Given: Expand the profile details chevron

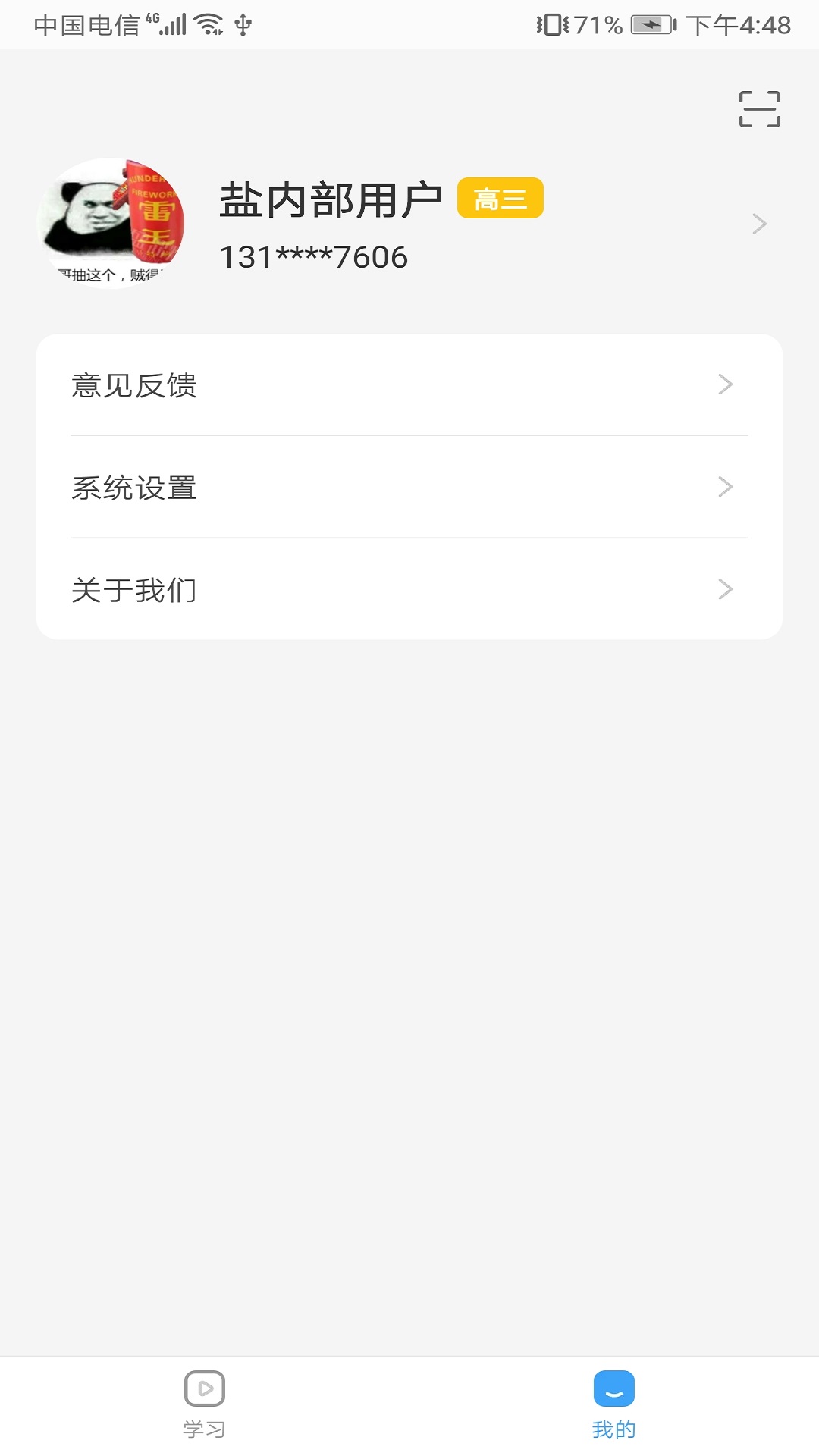Looking at the screenshot, I should (x=758, y=224).
